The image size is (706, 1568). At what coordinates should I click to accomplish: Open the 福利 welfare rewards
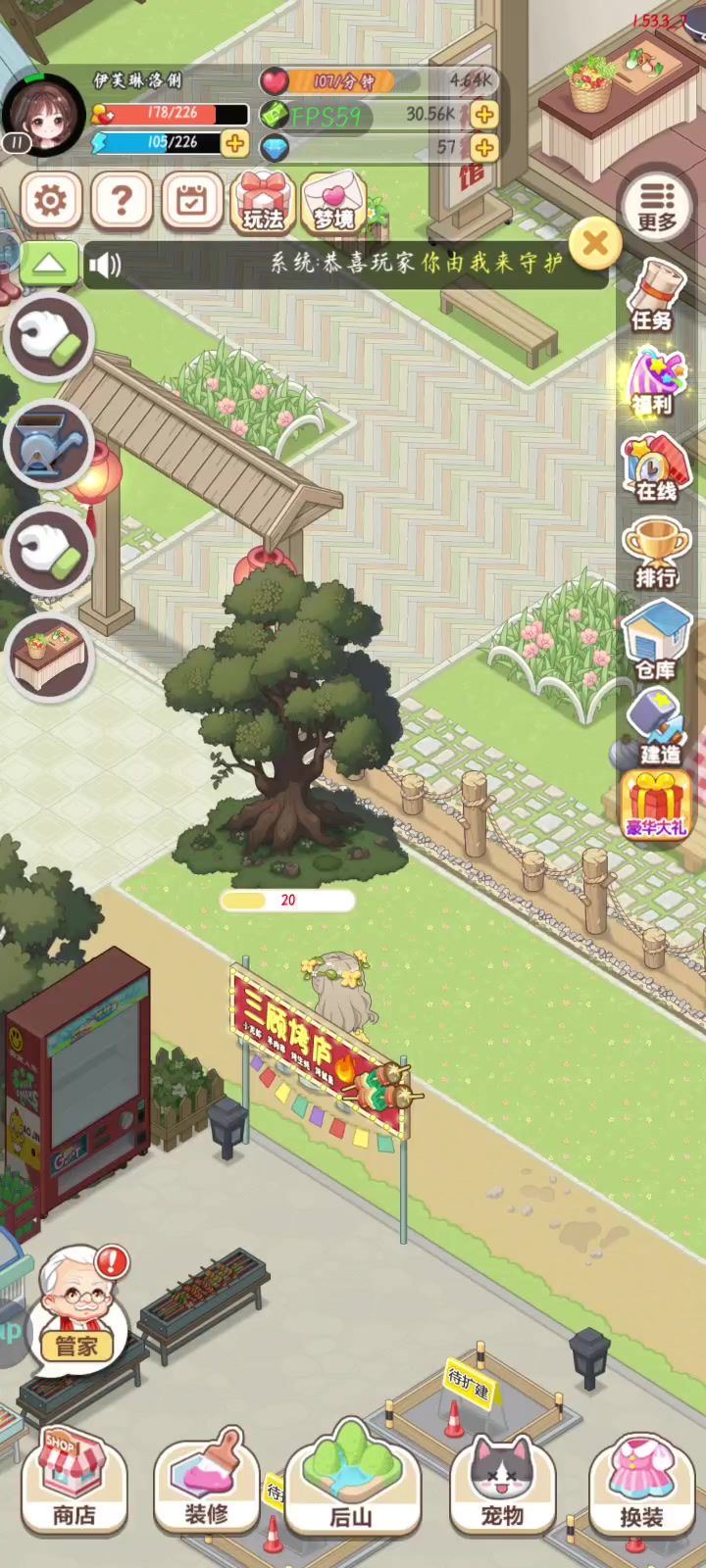(653, 382)
